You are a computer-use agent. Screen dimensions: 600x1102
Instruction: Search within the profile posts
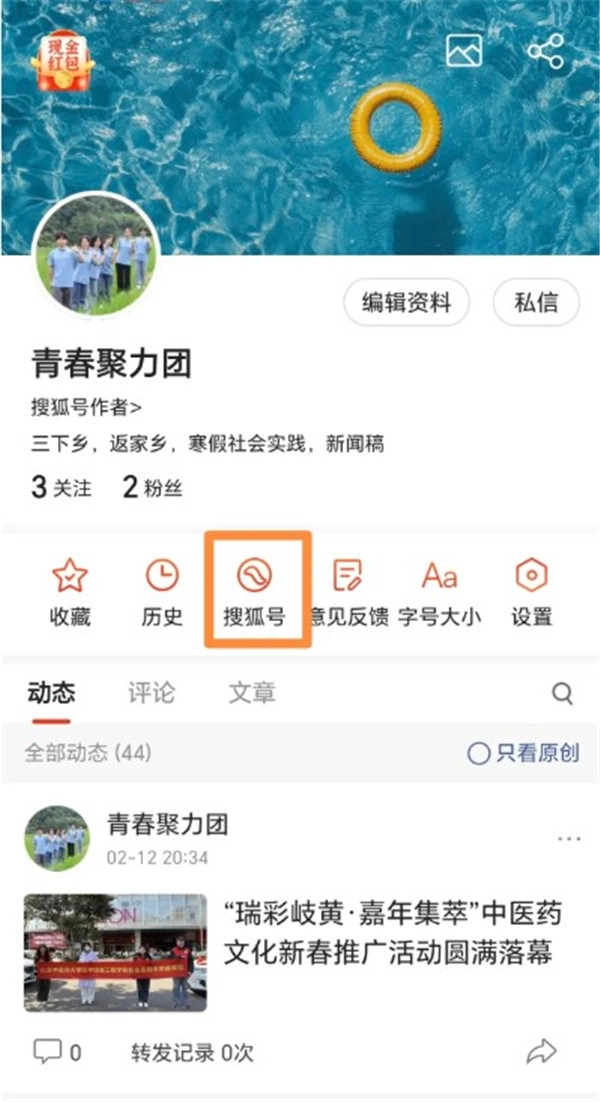coord(563,694)
